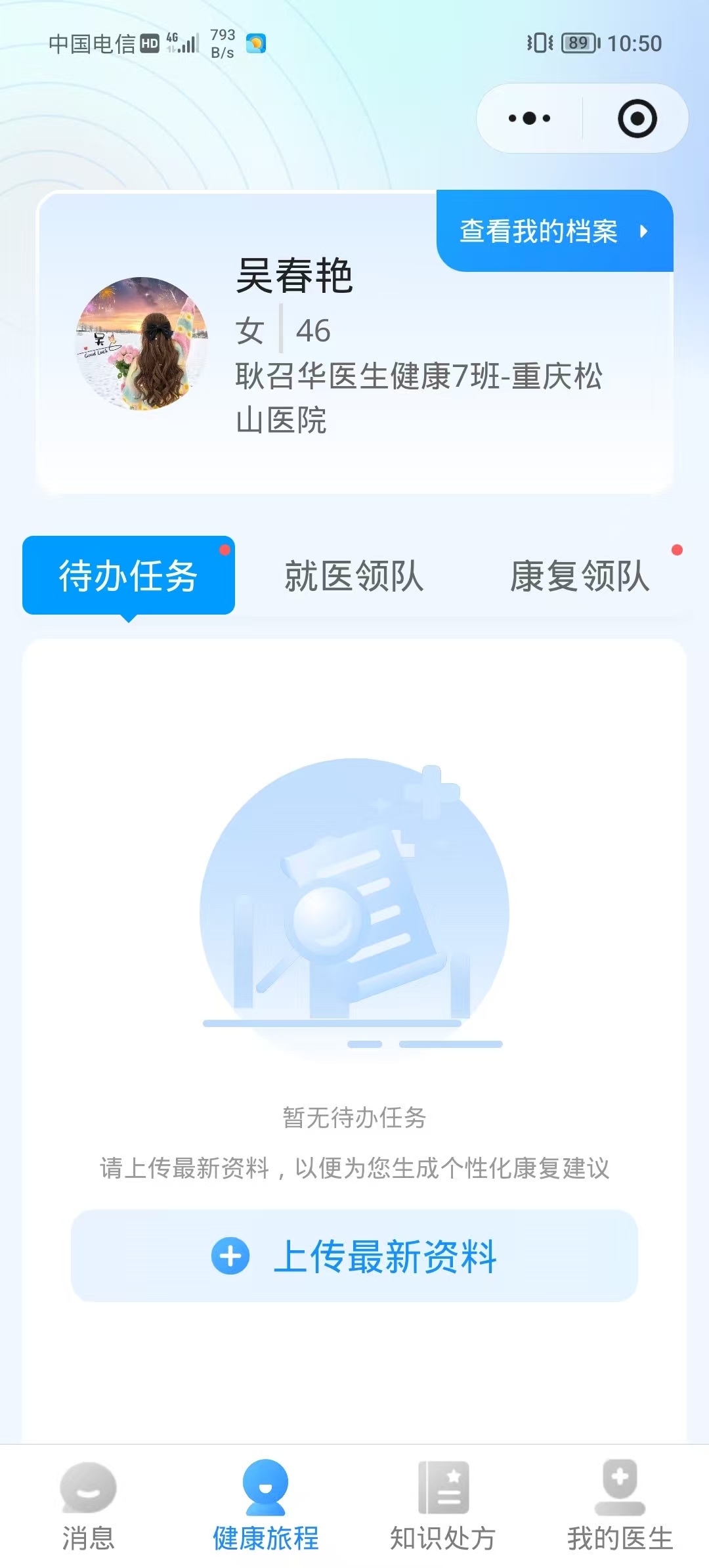Switch to the 康复领队 tab
Image resolution: width=709 pixels, height=1568 pixels.
(x=580, y=576)
